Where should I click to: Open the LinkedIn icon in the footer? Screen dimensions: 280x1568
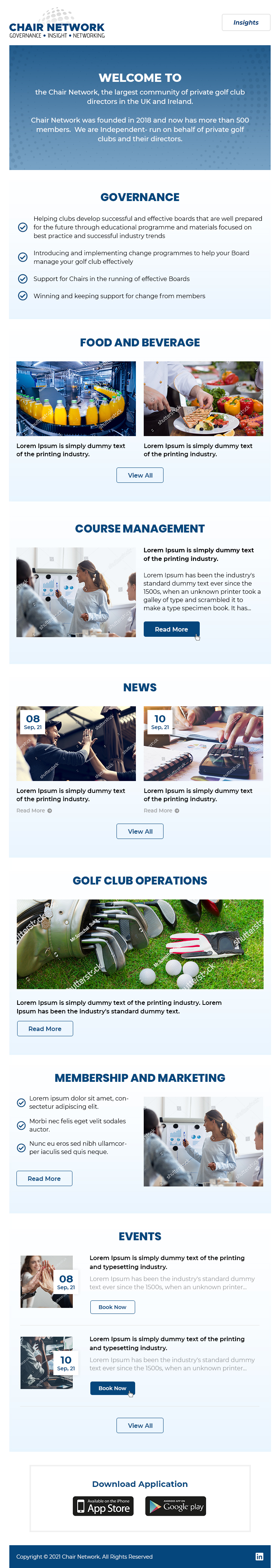point(259,1556)
